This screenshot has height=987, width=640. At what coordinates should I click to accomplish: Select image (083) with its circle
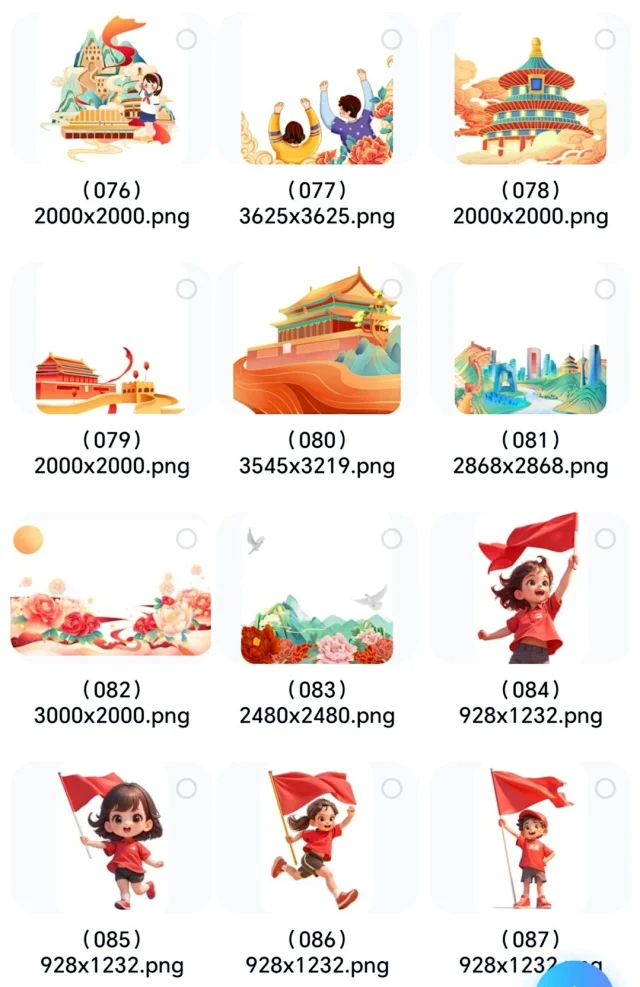[x=392, y=539]
